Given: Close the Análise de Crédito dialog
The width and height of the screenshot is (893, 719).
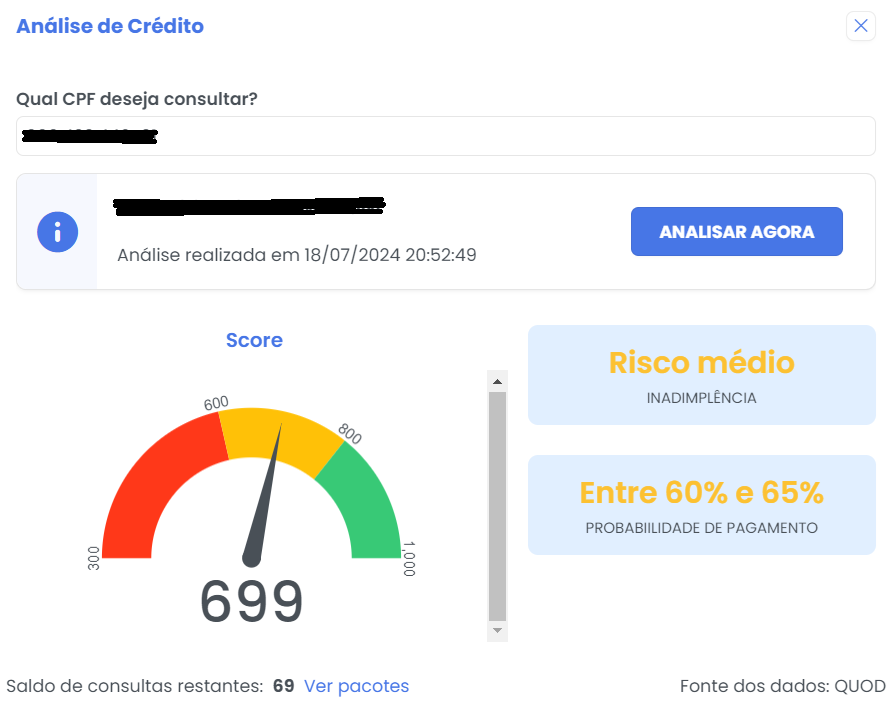Looking at the screenshot, I should tap(860, 26).
